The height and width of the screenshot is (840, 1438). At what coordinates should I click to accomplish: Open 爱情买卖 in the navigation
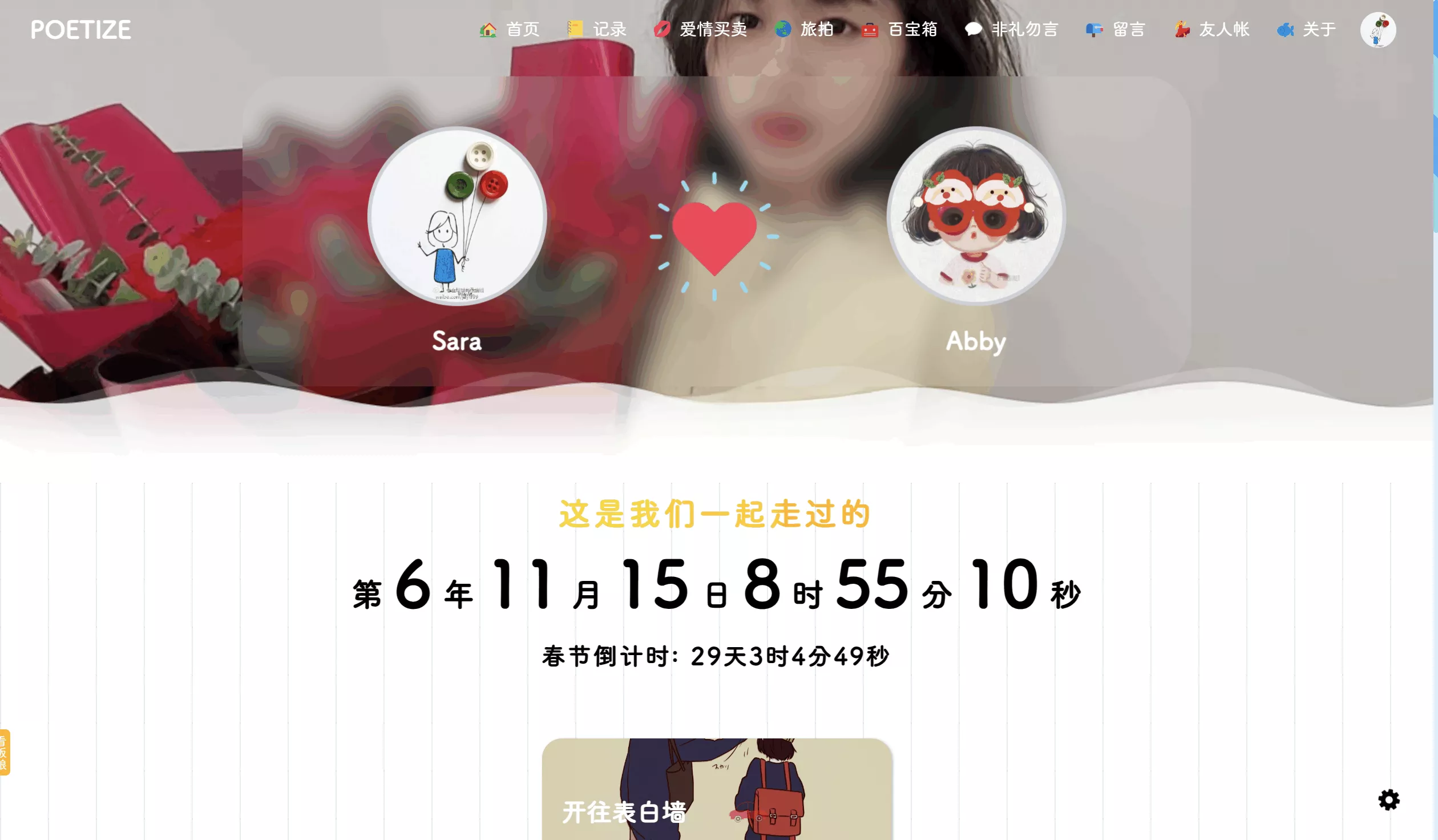701,29
